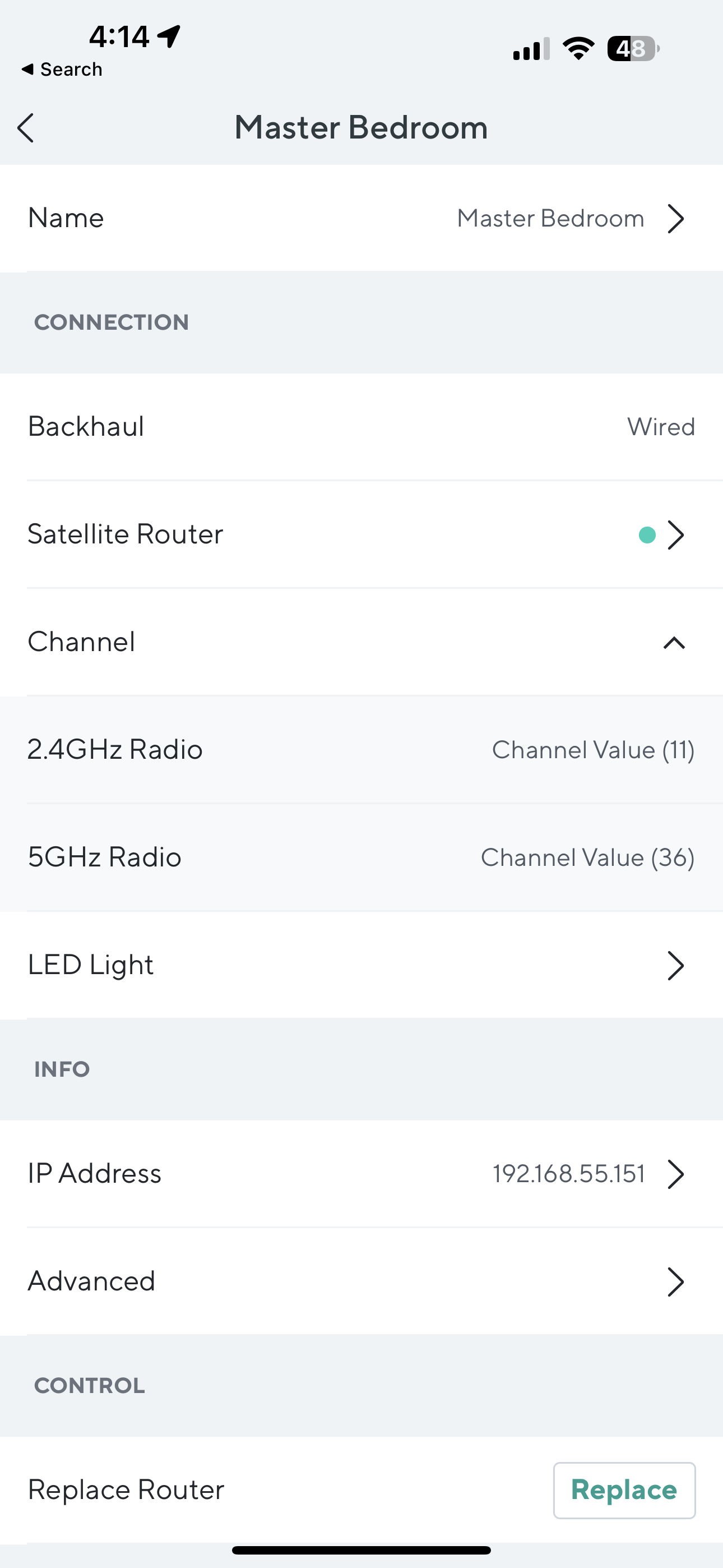Open LED Light settings
This screenshot has width=723, height=1568.
tap(361, 965)
